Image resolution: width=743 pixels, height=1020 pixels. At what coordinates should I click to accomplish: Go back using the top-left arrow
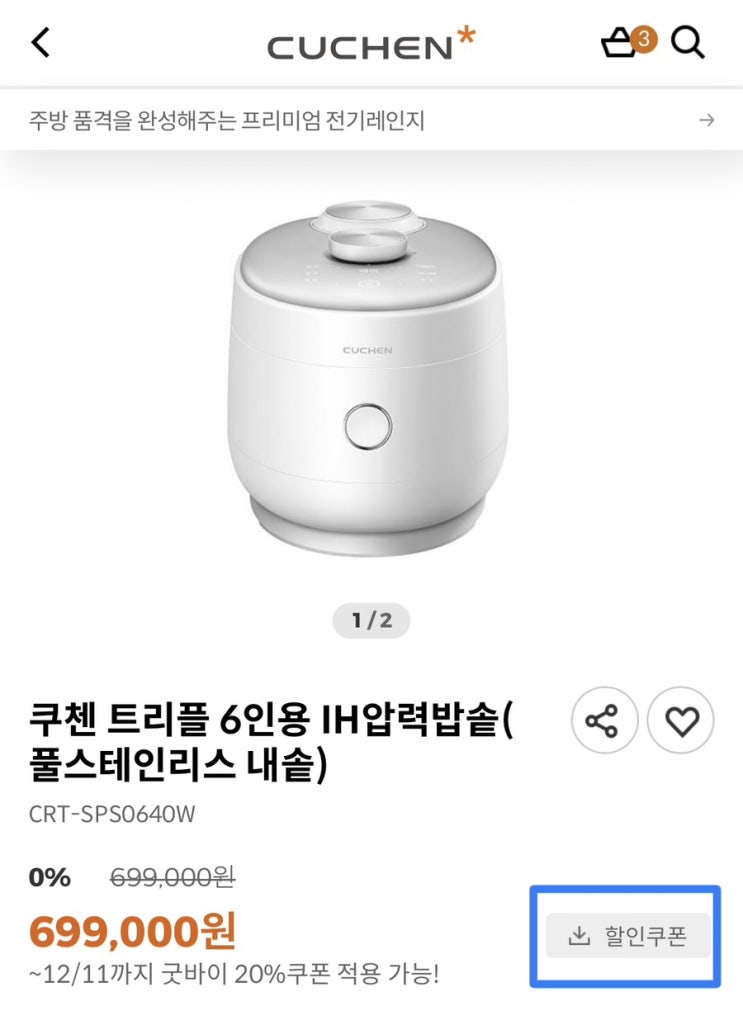coord(40,43)
